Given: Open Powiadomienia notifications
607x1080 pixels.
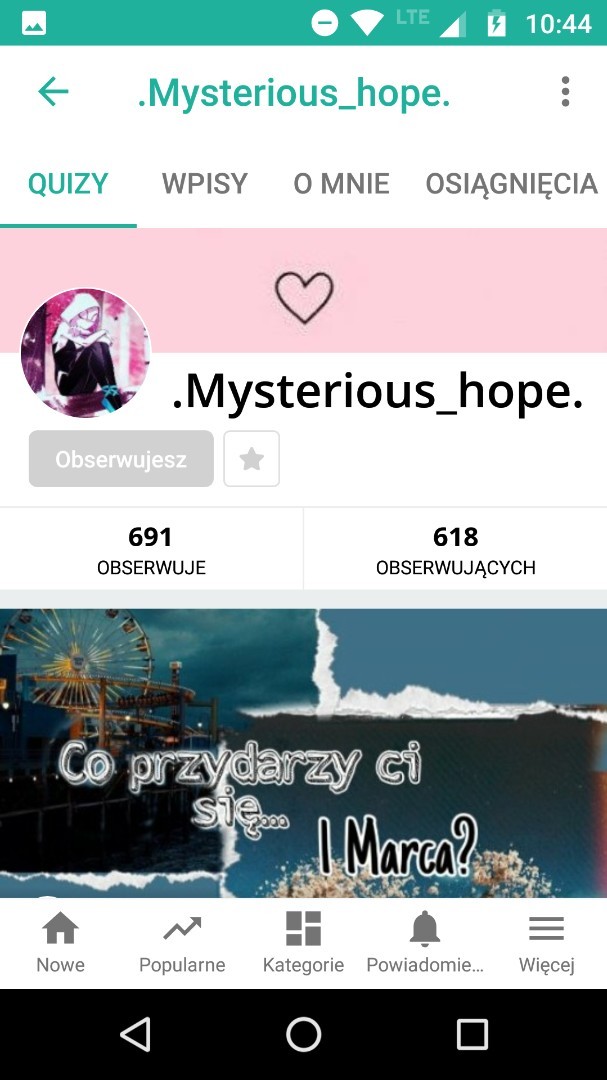Looking at the screenshot, I should pyautogui.click(x=425, y=943).
